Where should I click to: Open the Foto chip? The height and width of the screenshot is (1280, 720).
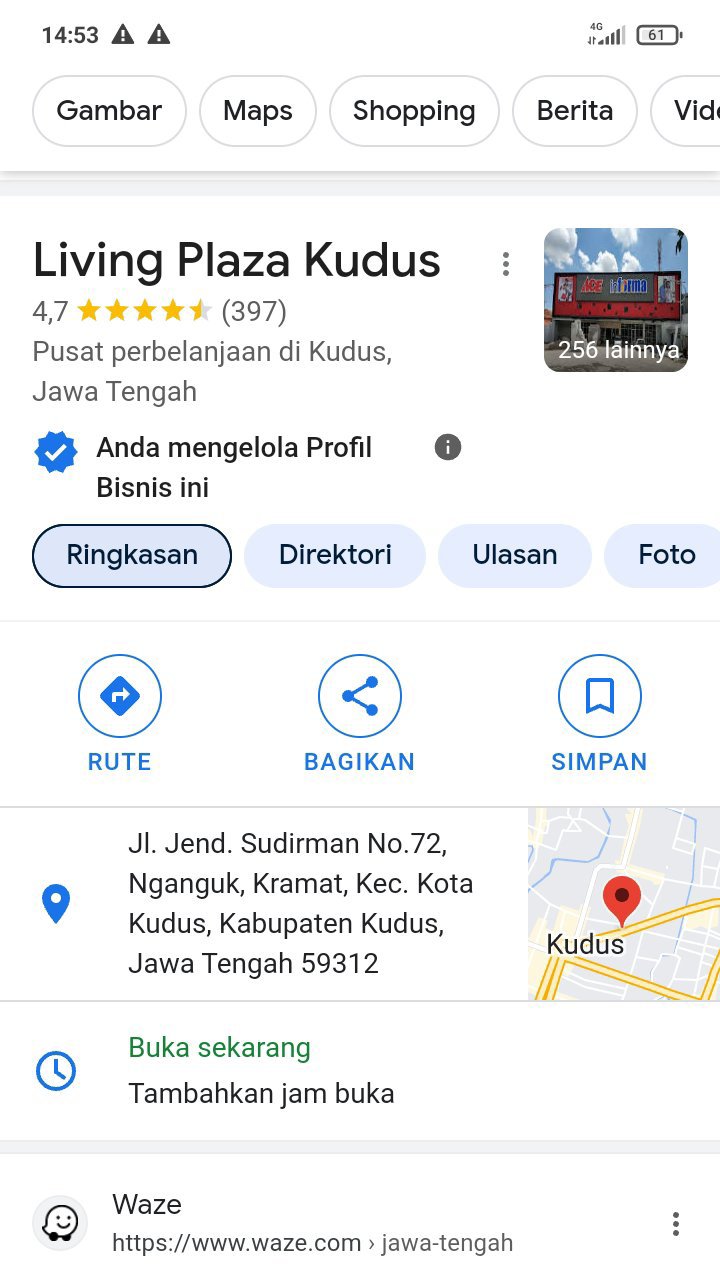click(x=666, y=555)
